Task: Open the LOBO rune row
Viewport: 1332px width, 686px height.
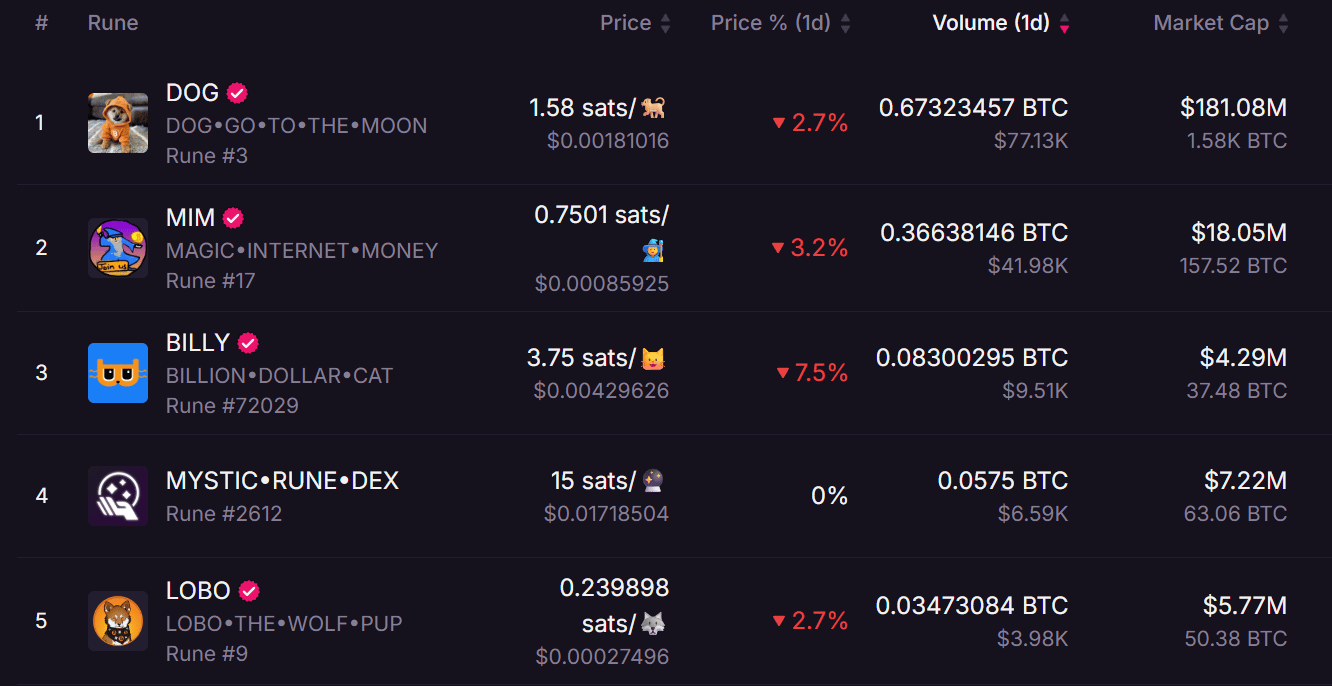Action: tap(198, 591)
